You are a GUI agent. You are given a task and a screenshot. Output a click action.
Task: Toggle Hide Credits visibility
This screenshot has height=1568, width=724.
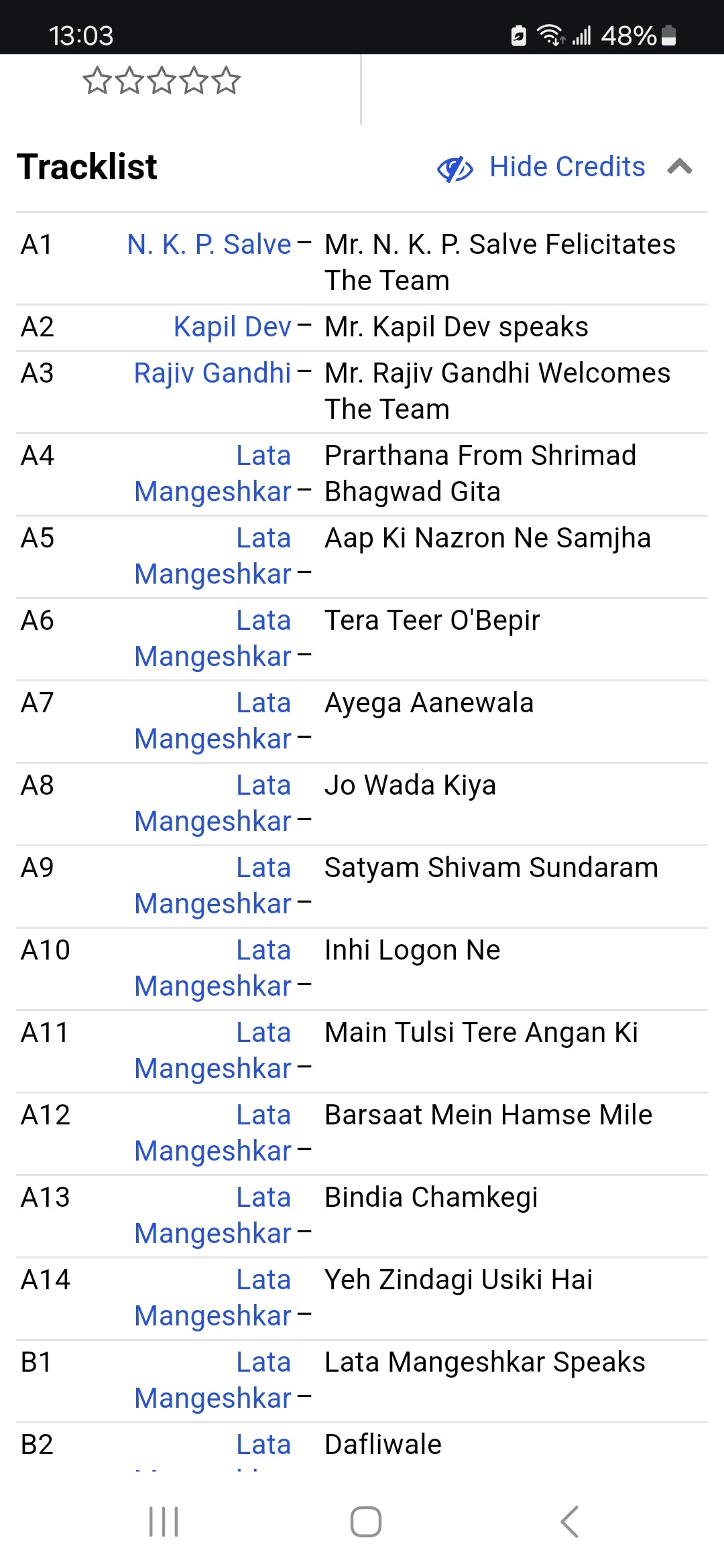(565, 168)
